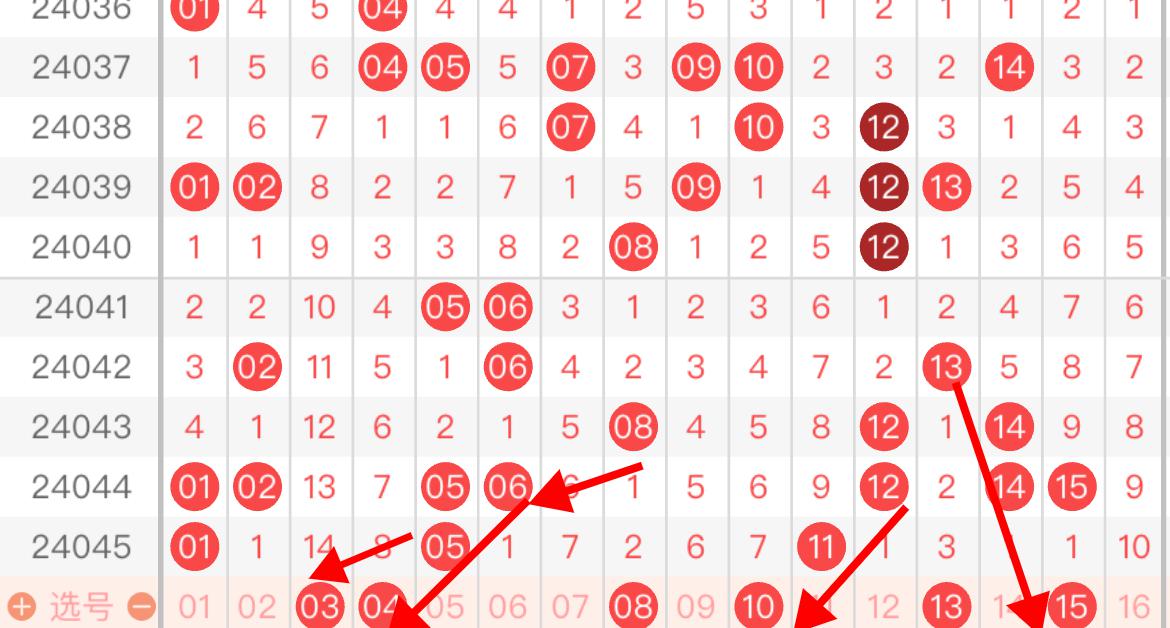Image resolution: width=1170 pixels, height=628 pixels.
Task: Unselect number 10 in selection row
Action: (757, 606)
